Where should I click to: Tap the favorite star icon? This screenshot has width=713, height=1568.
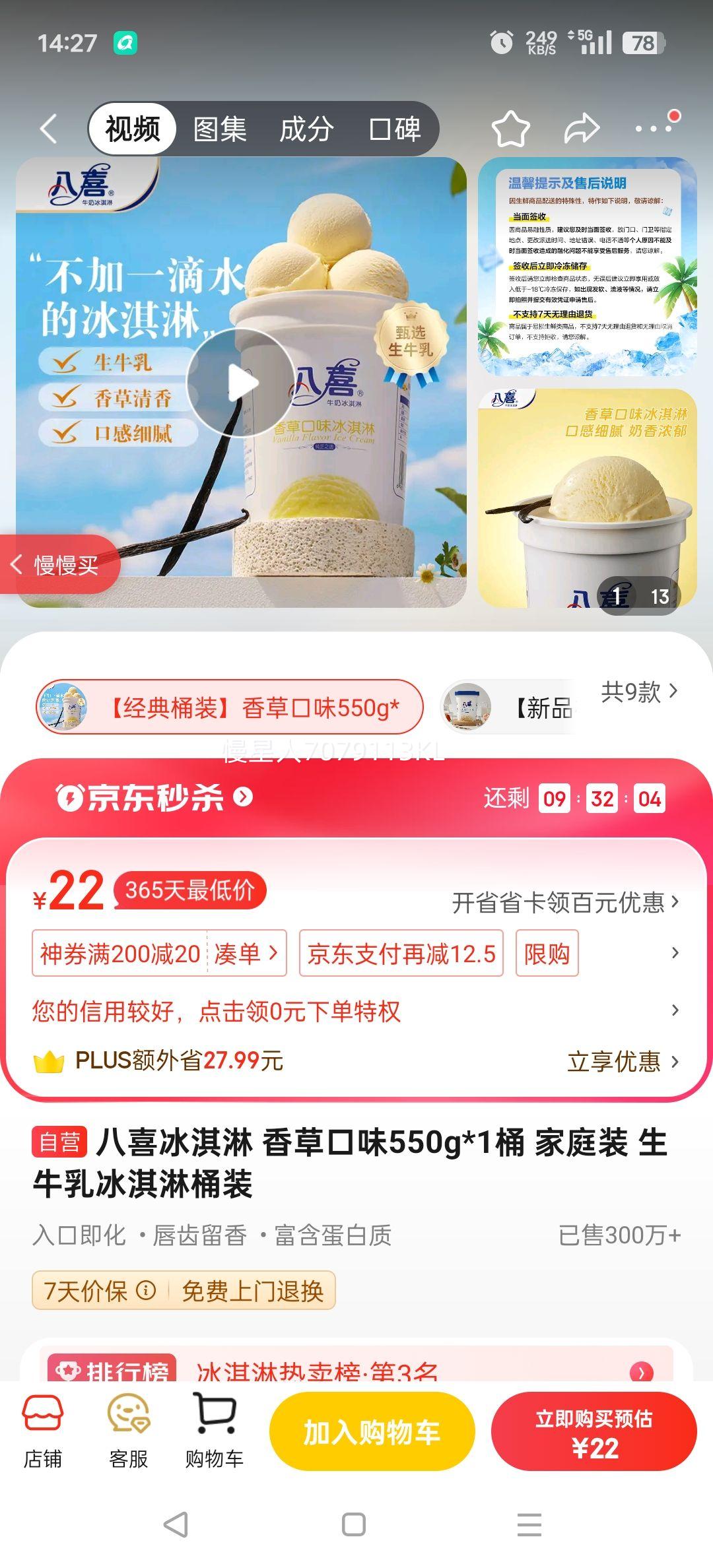click(513, 129)
